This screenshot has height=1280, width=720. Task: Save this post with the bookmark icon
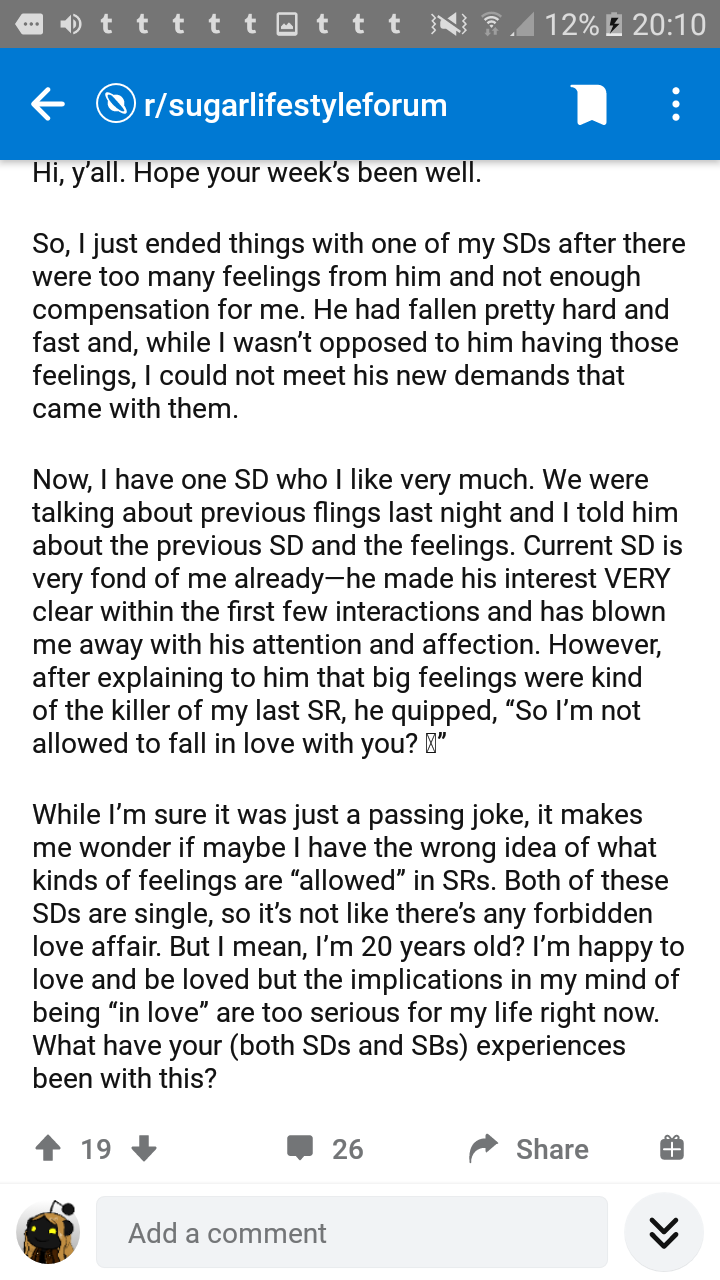591,104
